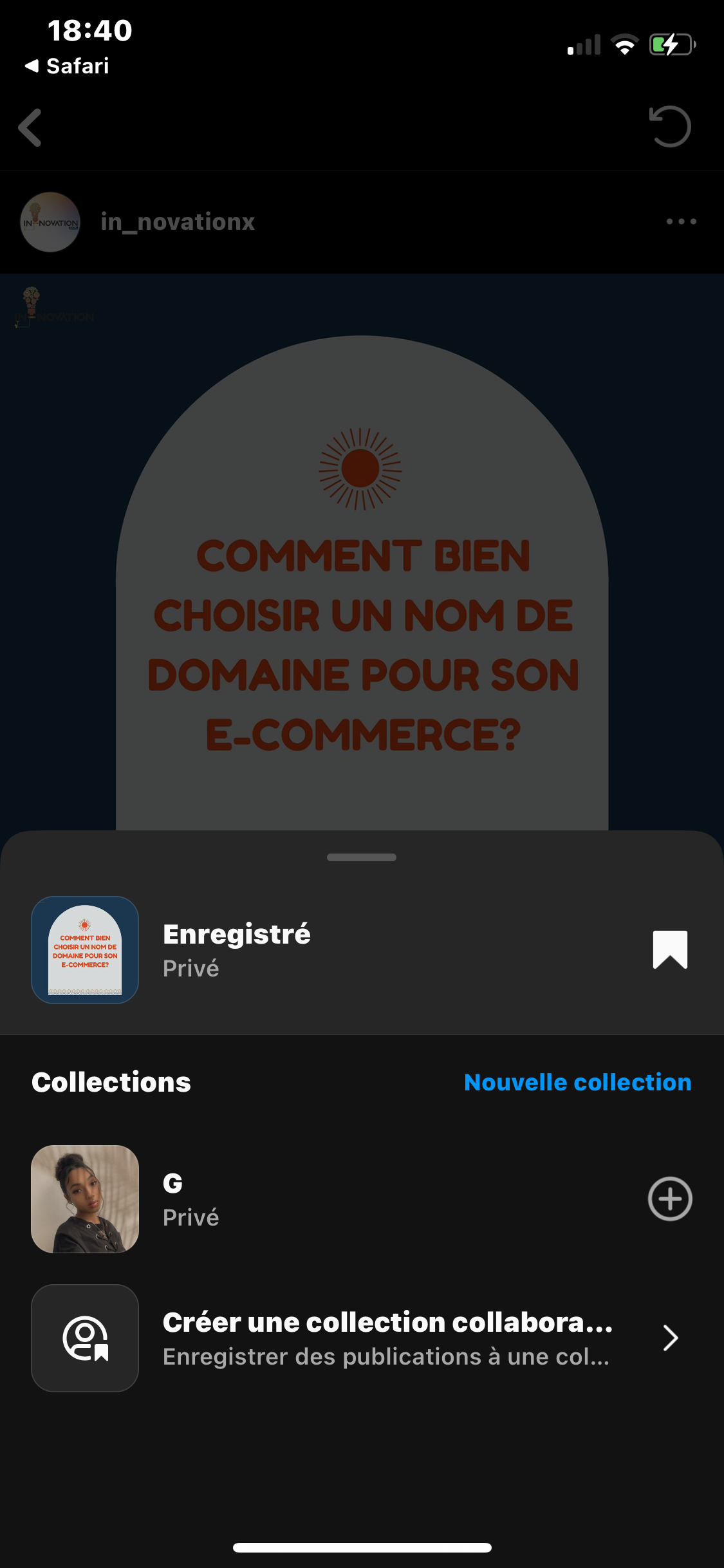Open Créer une collection collaborative row

(386, 1338)
